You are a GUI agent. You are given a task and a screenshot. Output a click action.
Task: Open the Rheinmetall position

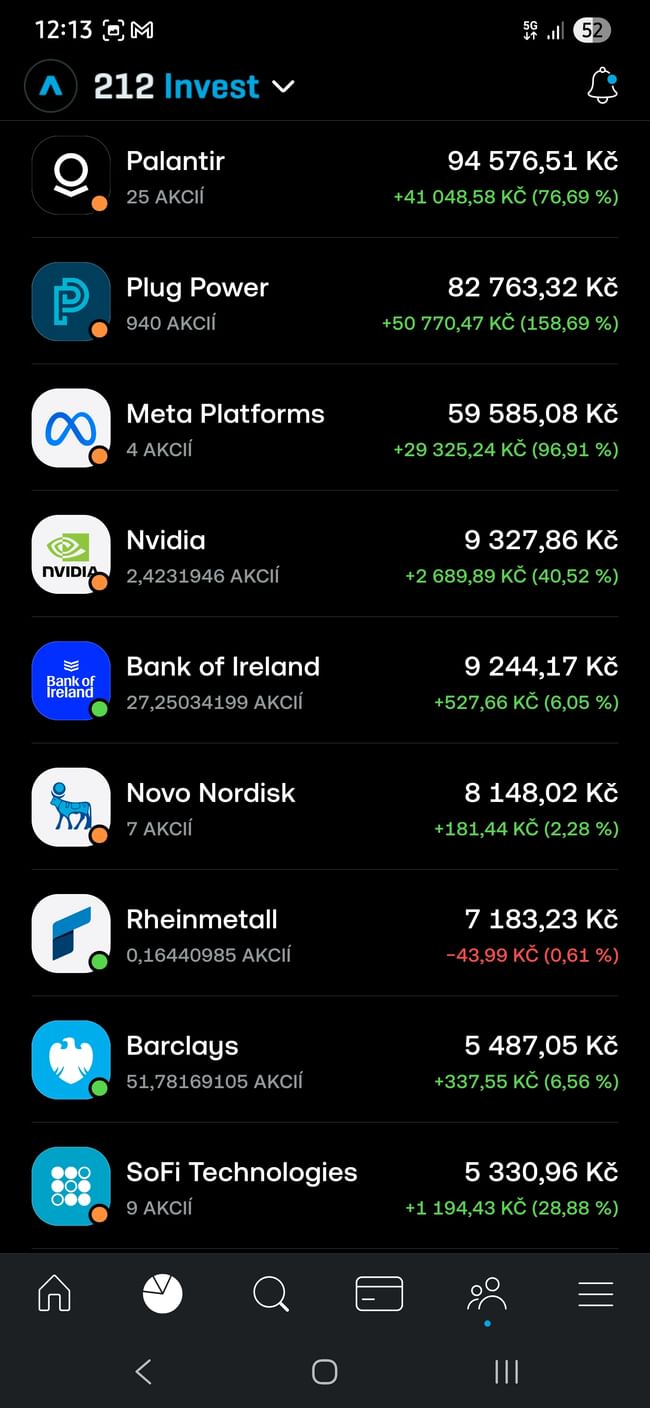(x=325, y=933)
